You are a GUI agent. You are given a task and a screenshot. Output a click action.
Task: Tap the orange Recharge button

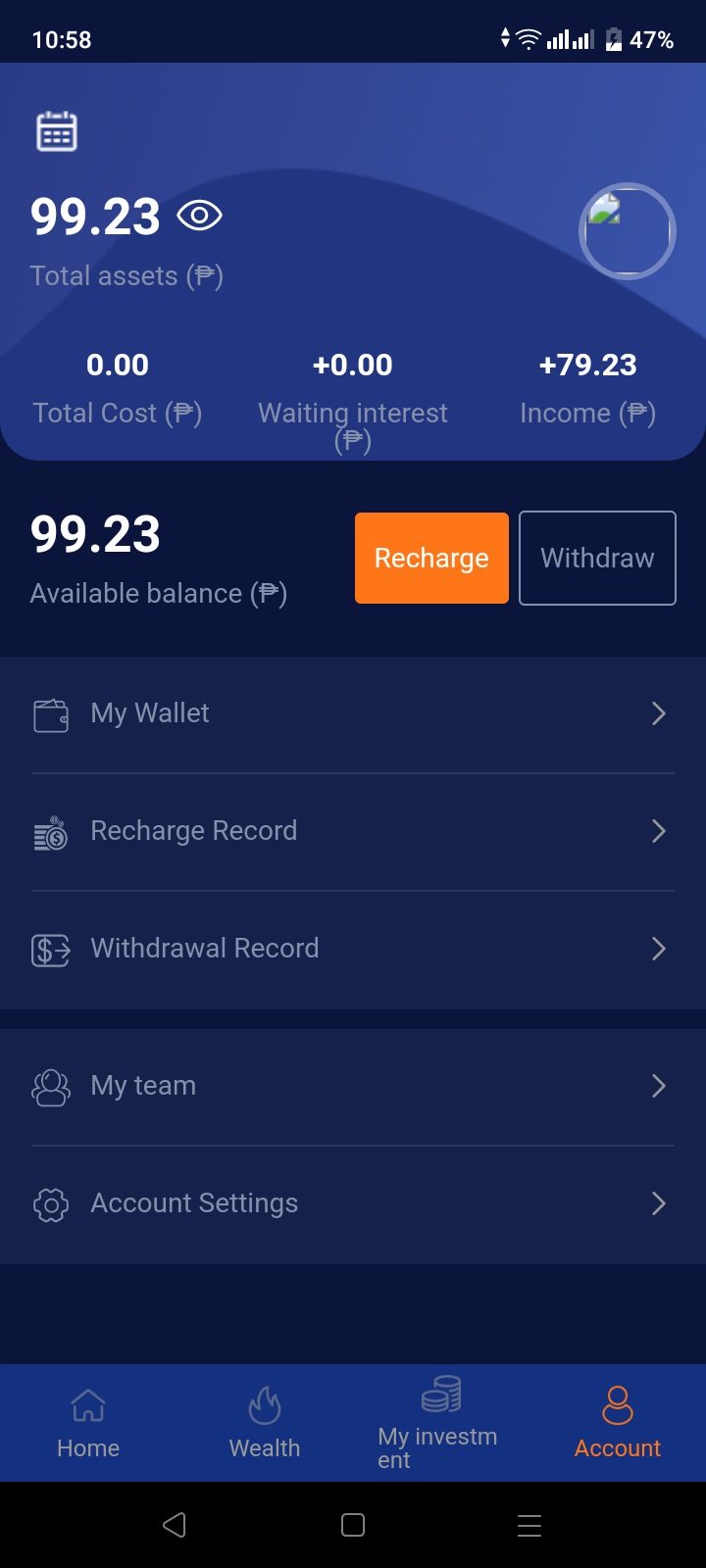pos(431,558)
